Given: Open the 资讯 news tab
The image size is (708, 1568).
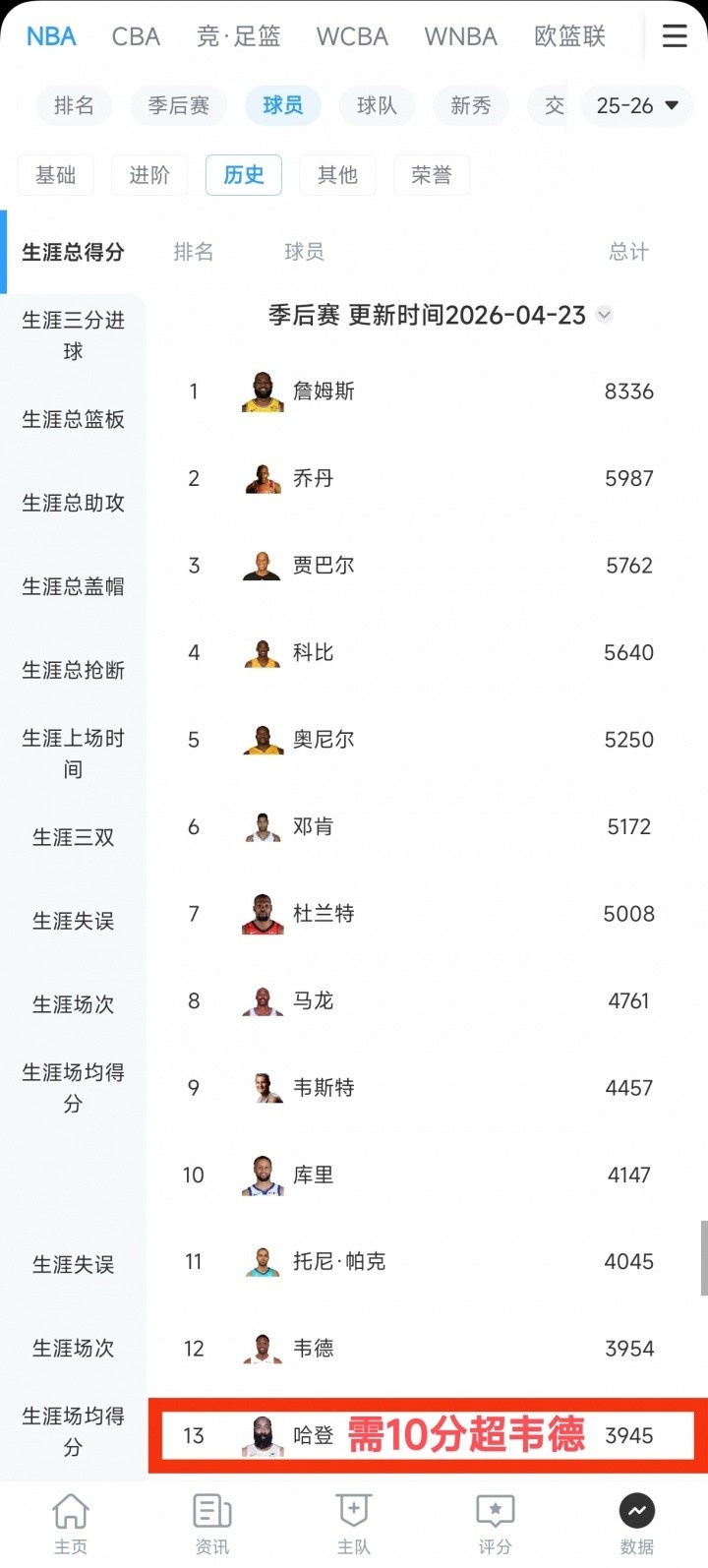Looking at the screenshot, I should 211,1524.
